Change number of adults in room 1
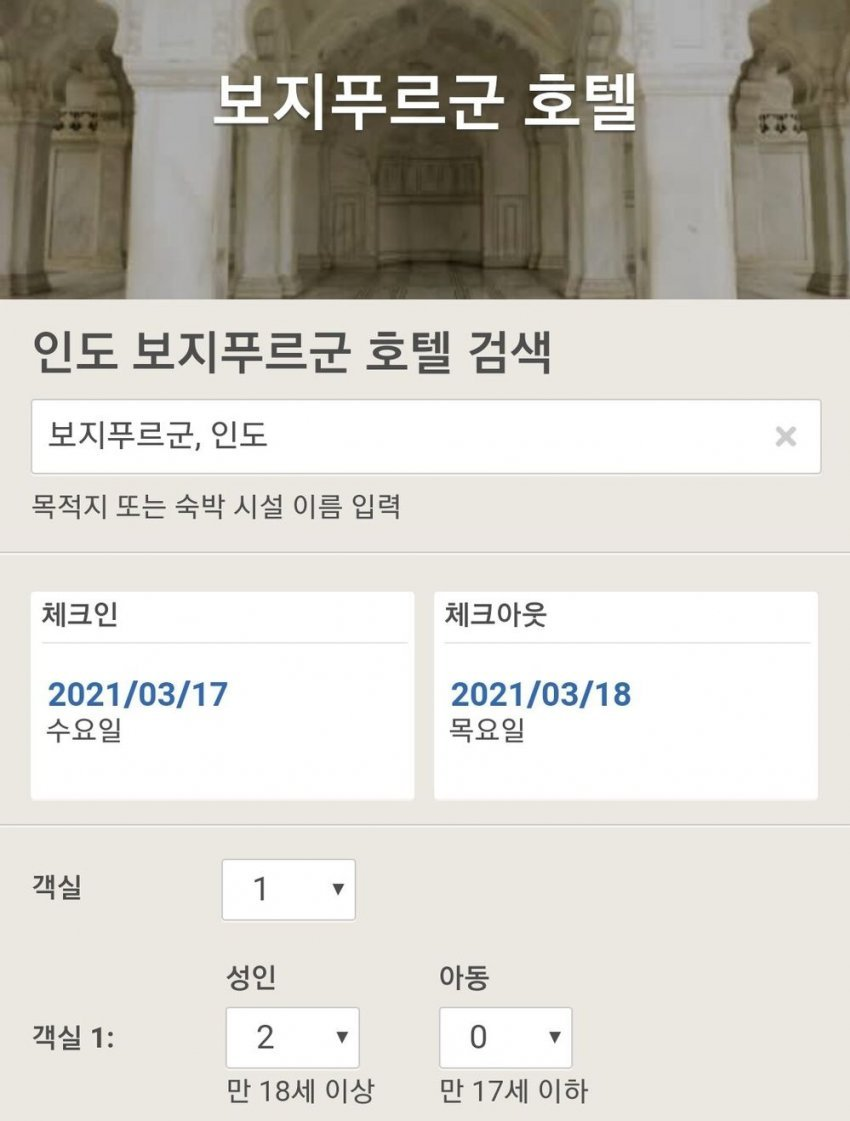The width and height of the screenshot is (850, 1121). tap(292, 1038)
